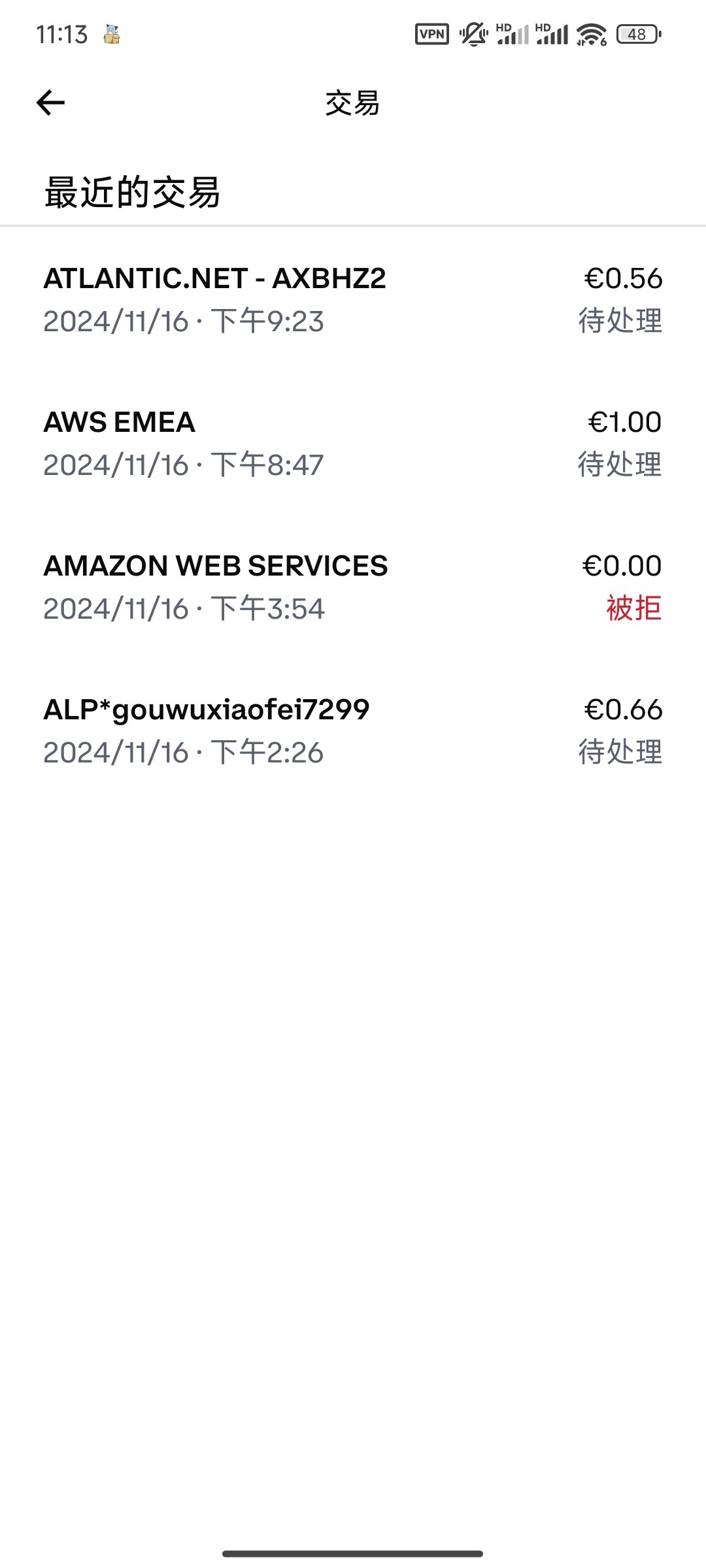This screenshot has width=706, height=1568.
Task: Open the ATLANTIC.NET - AXBHZ2 transaction
Action: tap(353, 300)
